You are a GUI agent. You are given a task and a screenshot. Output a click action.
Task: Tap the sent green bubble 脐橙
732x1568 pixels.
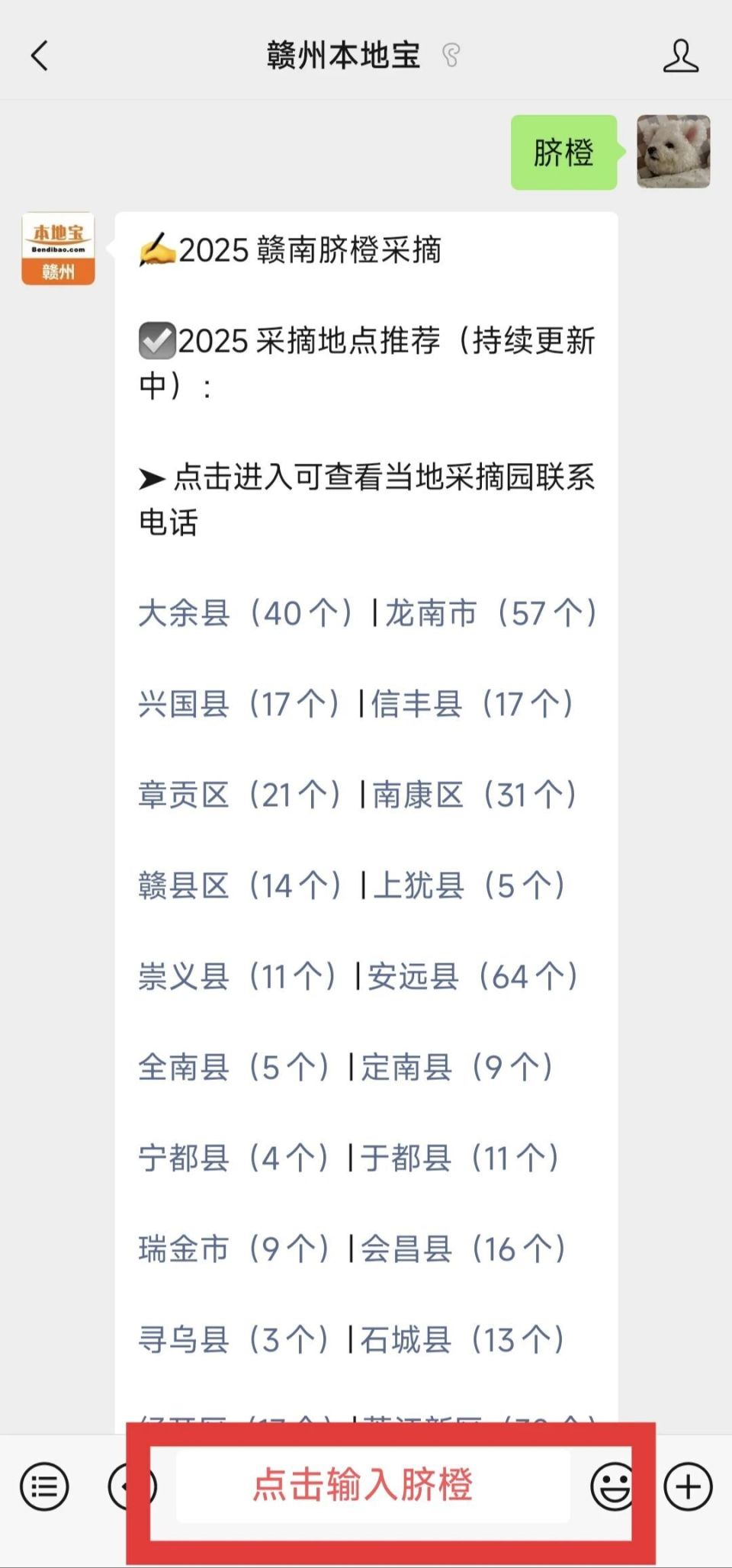(563, 149)
